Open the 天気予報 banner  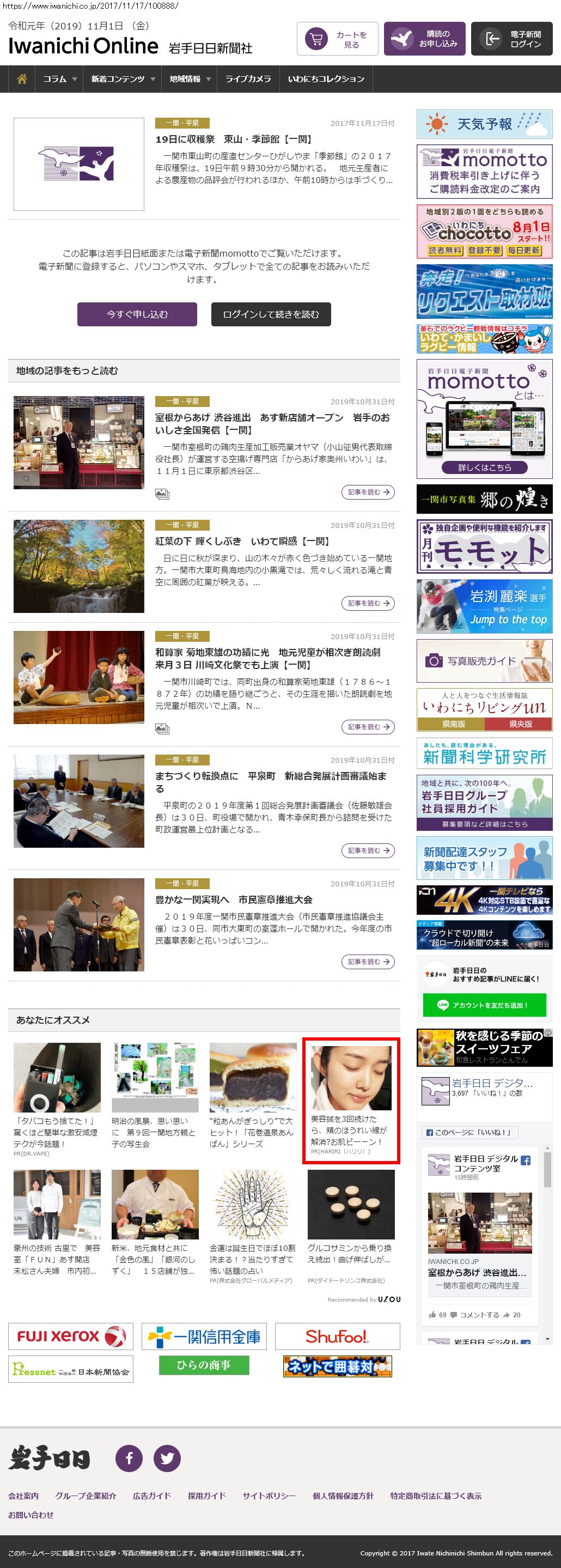coord(484,124)
